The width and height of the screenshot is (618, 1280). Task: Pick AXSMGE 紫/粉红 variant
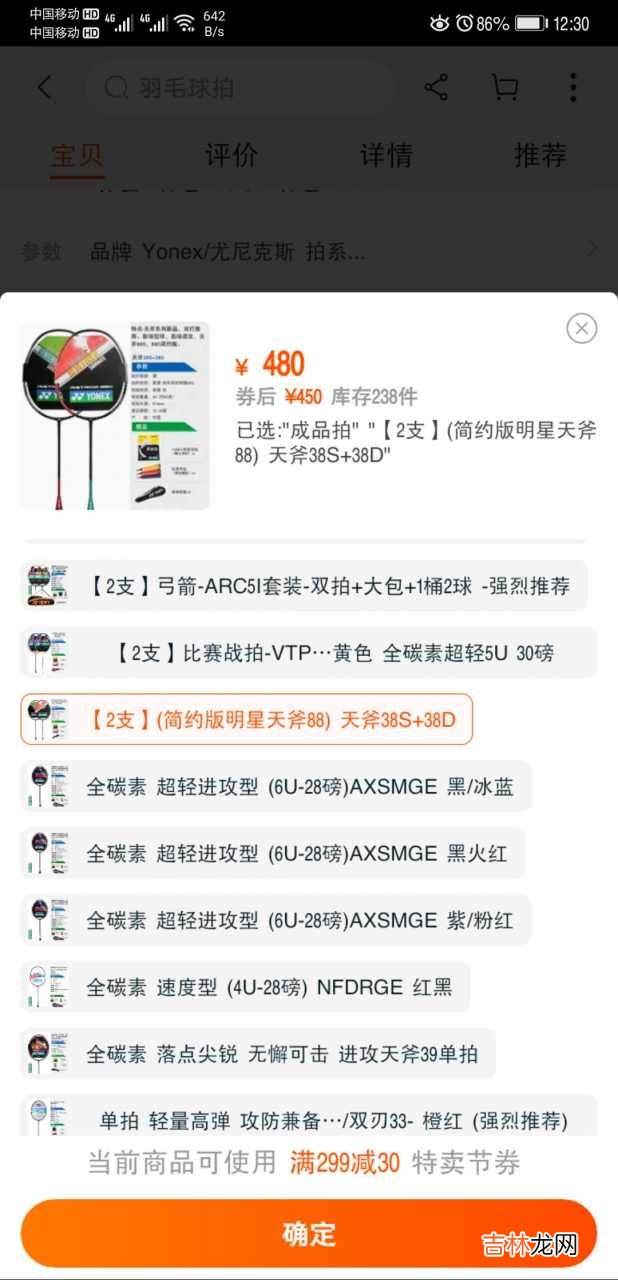pos(276,920)
